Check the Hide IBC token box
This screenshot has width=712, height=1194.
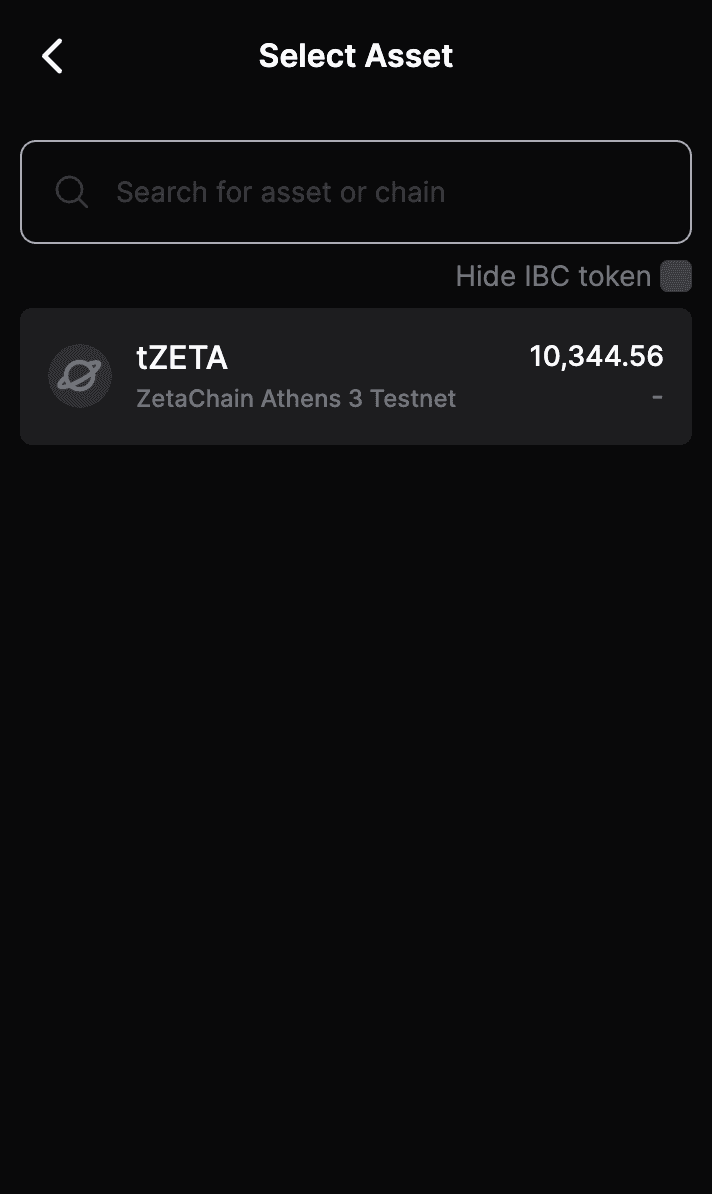click(676, 276)
